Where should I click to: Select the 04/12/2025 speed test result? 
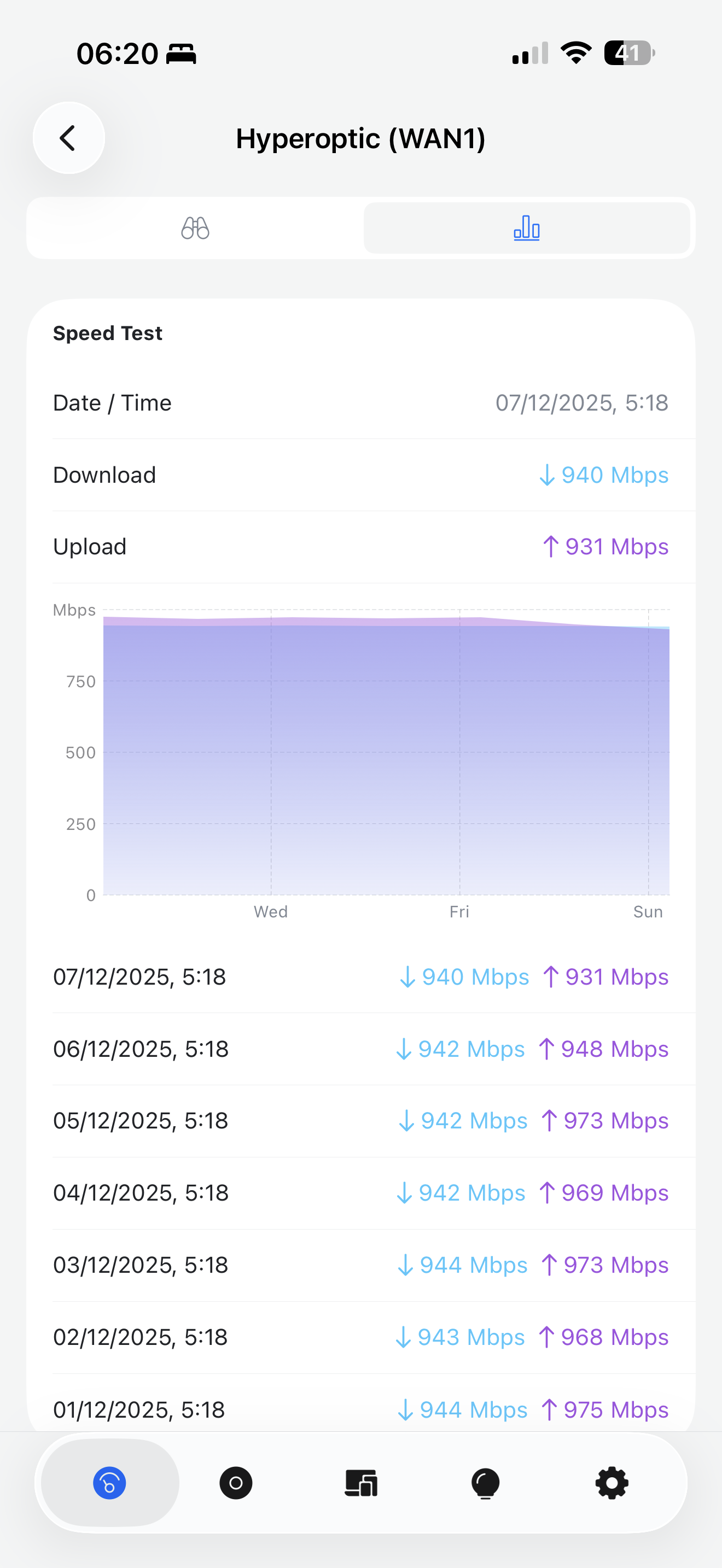(360, 1192)
